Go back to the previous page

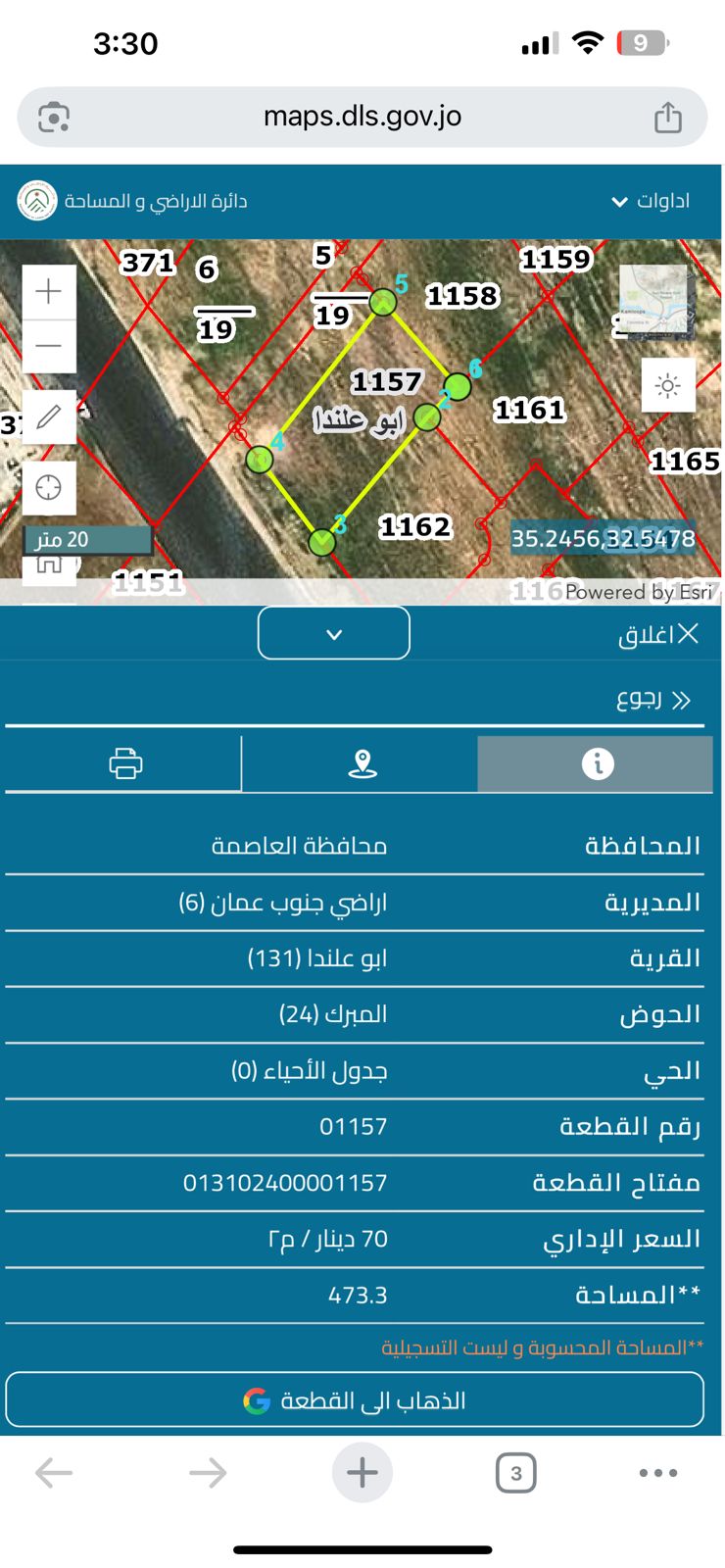coord(55,1473)
